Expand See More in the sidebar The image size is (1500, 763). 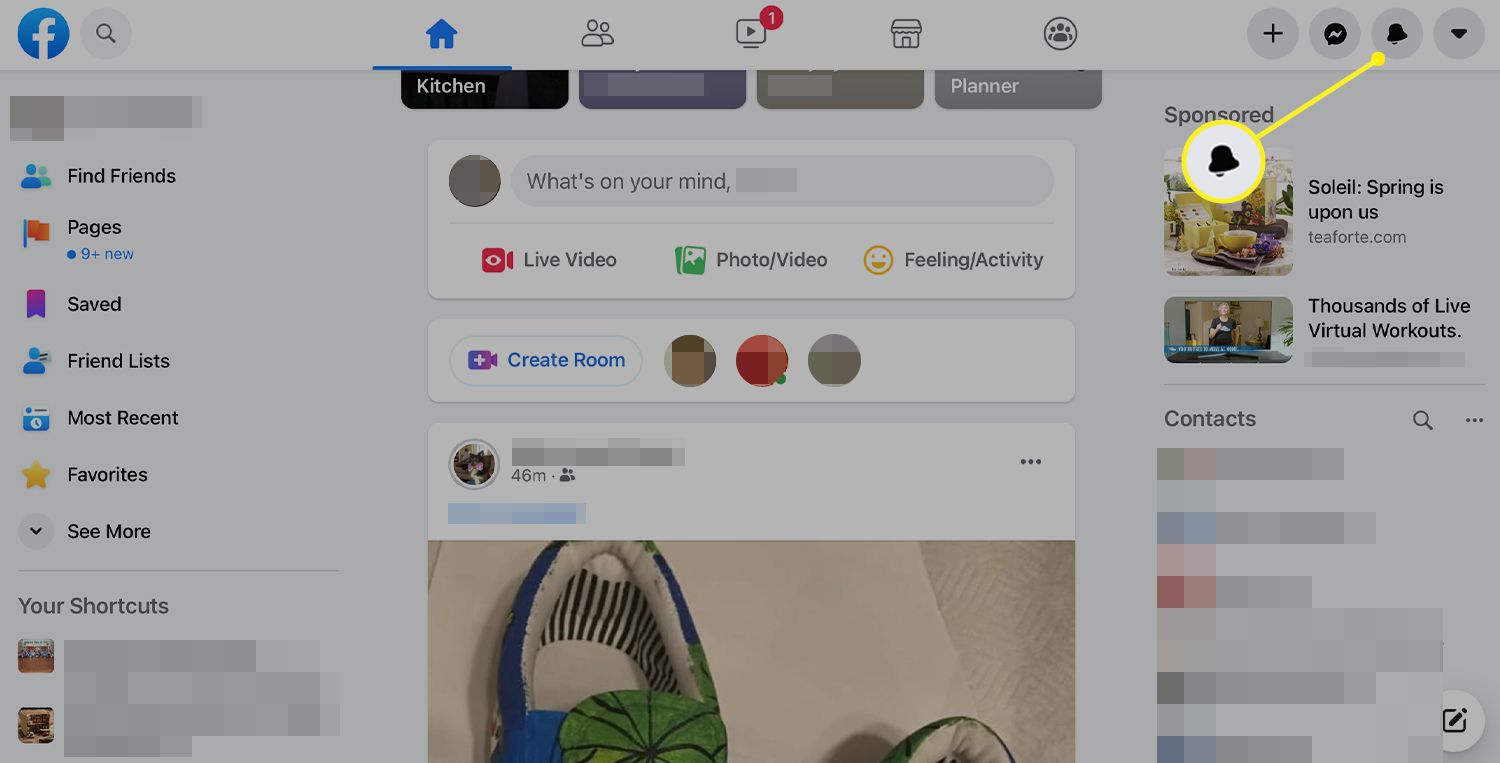[x=108, y=532]
